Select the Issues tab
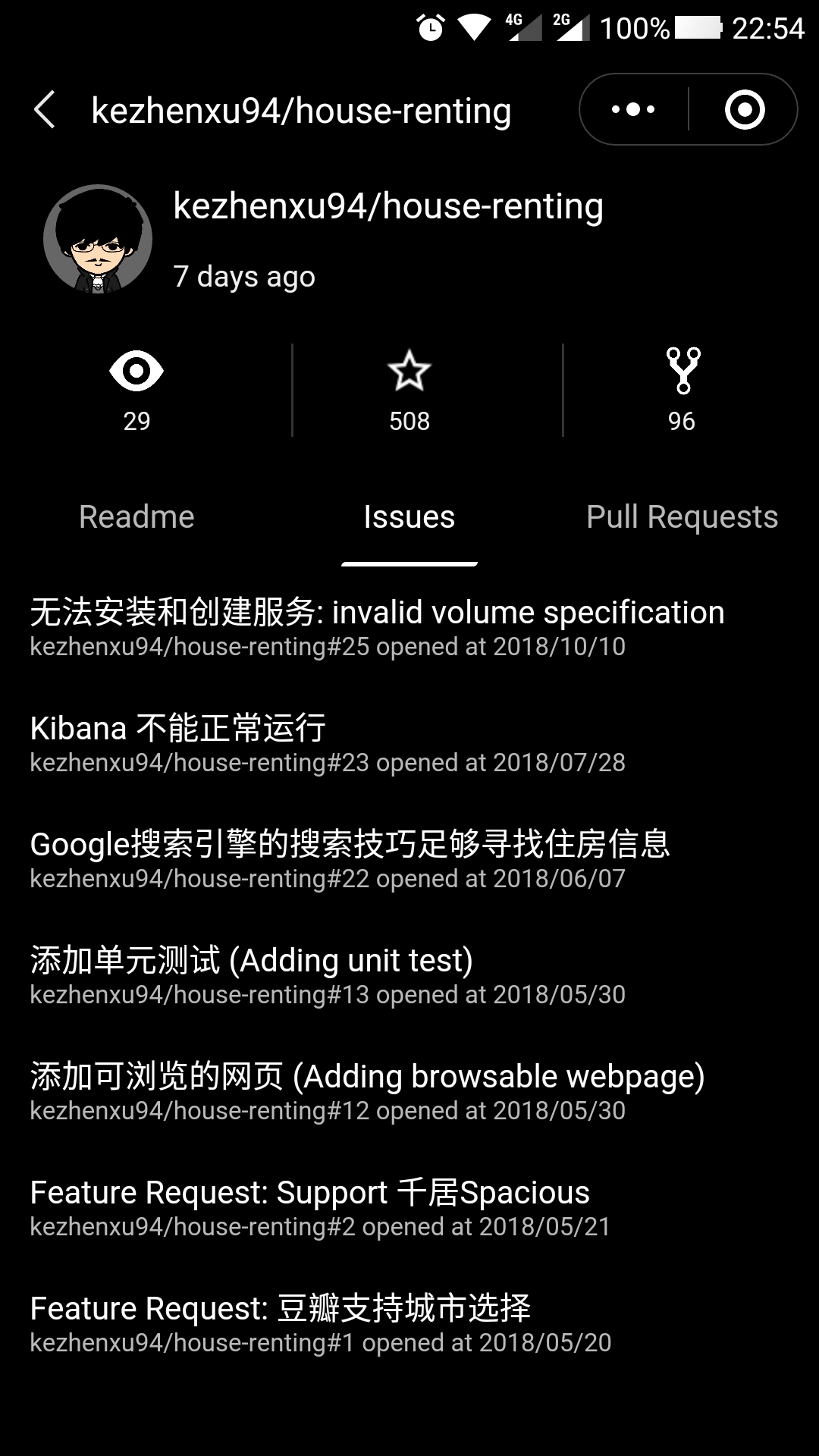The height and width of the screenshot is (1456, 819). pos(409,516)
